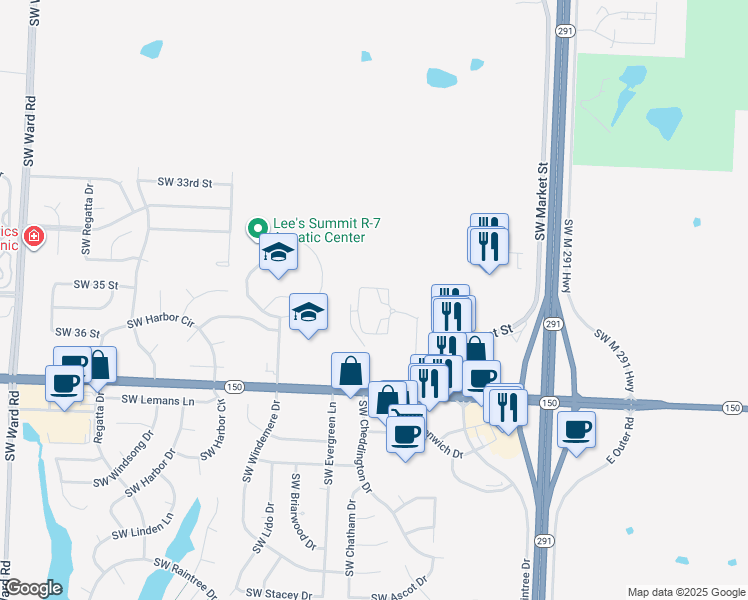The image size is (748, 600).
Task: Open the Google logo link
Action: point(33,588)
